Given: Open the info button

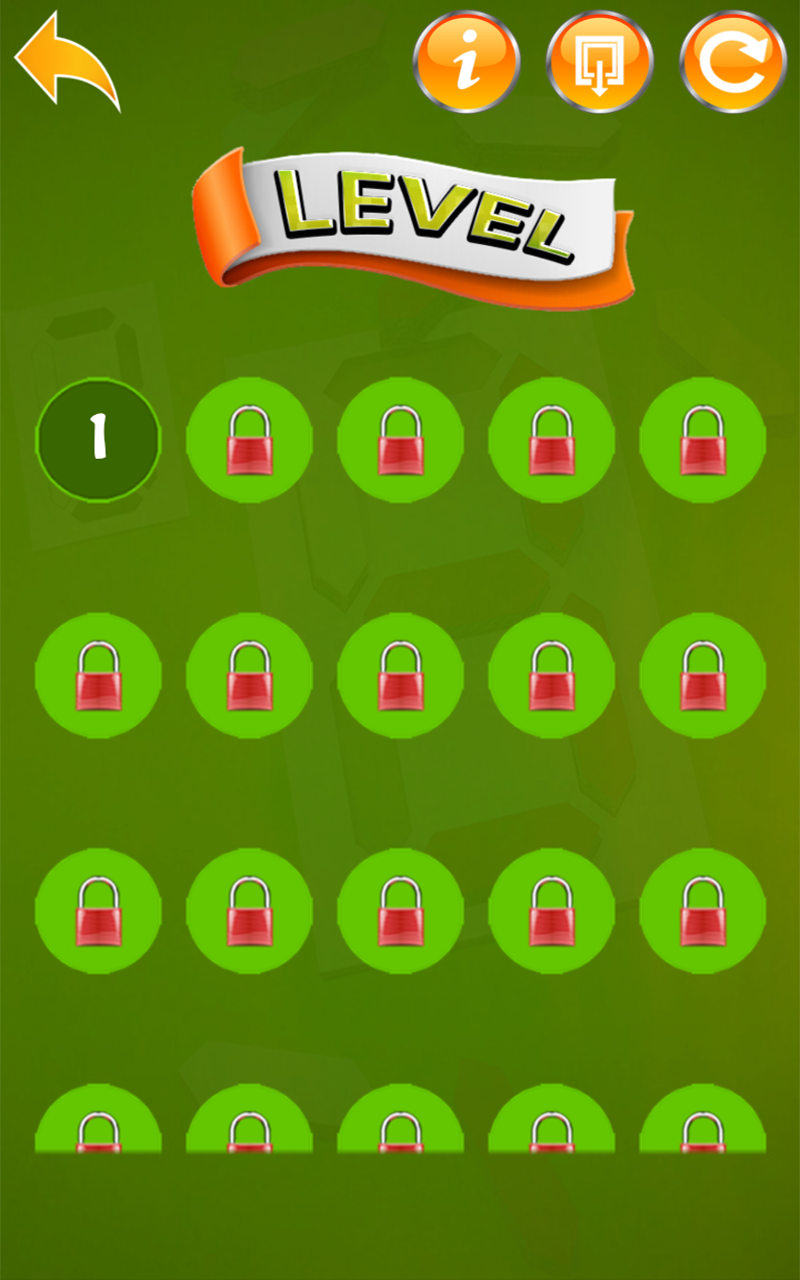Looking at the screenshot, I should point(466,62).
